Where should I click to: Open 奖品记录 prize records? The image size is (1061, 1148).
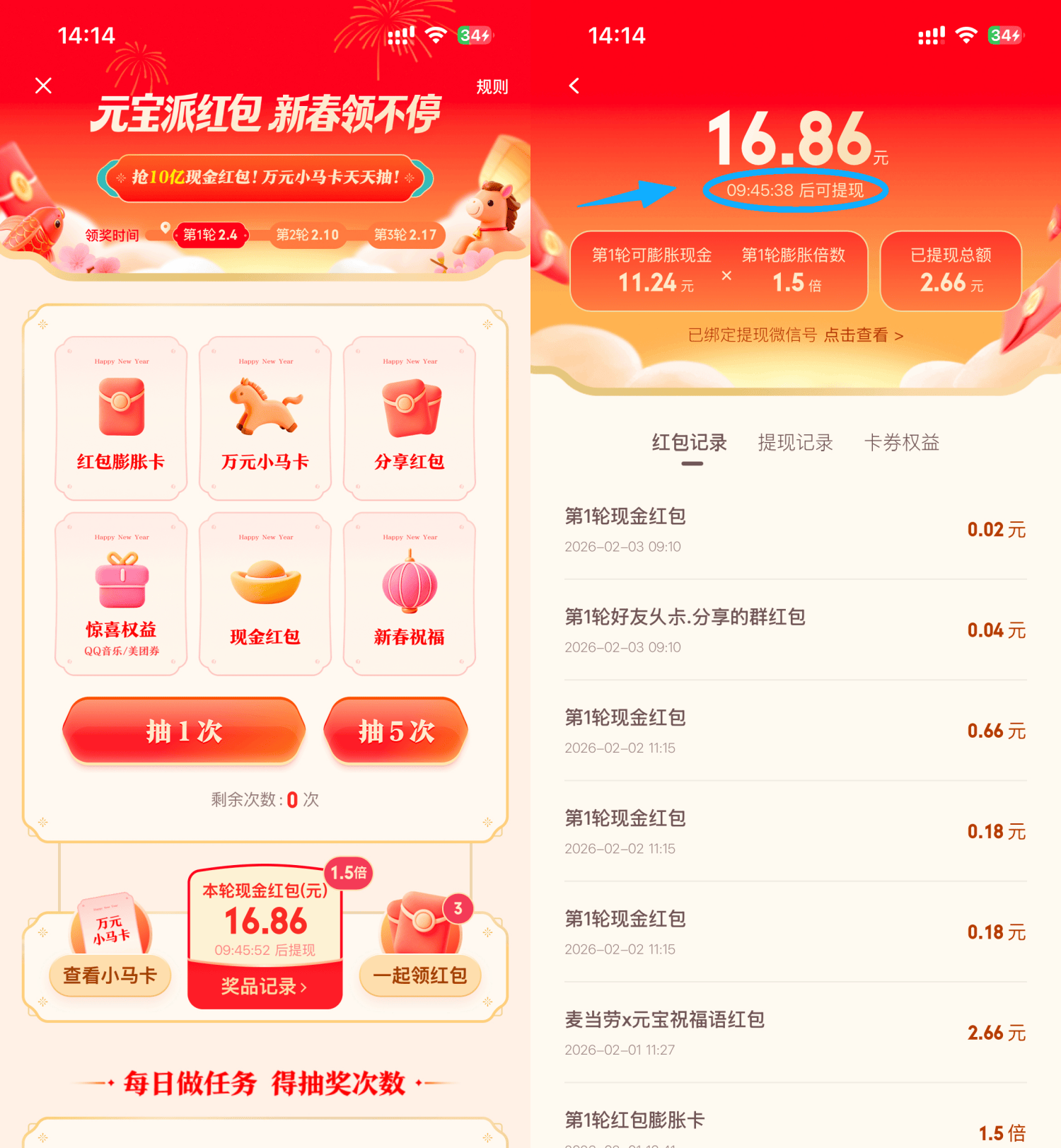(265, 986)
